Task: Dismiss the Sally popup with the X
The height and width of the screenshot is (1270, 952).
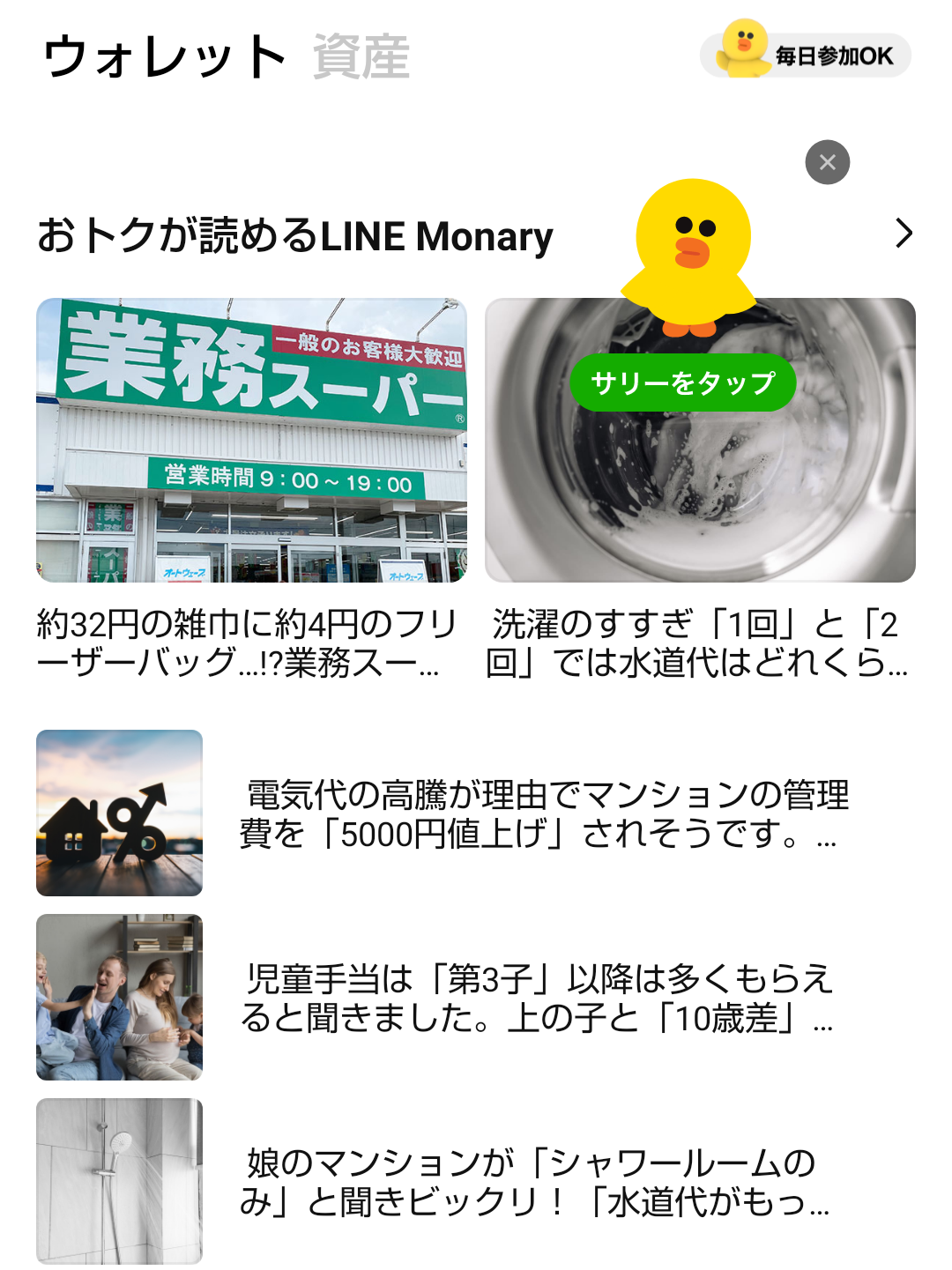Action: pyautogui.click(x=827, y=162)
